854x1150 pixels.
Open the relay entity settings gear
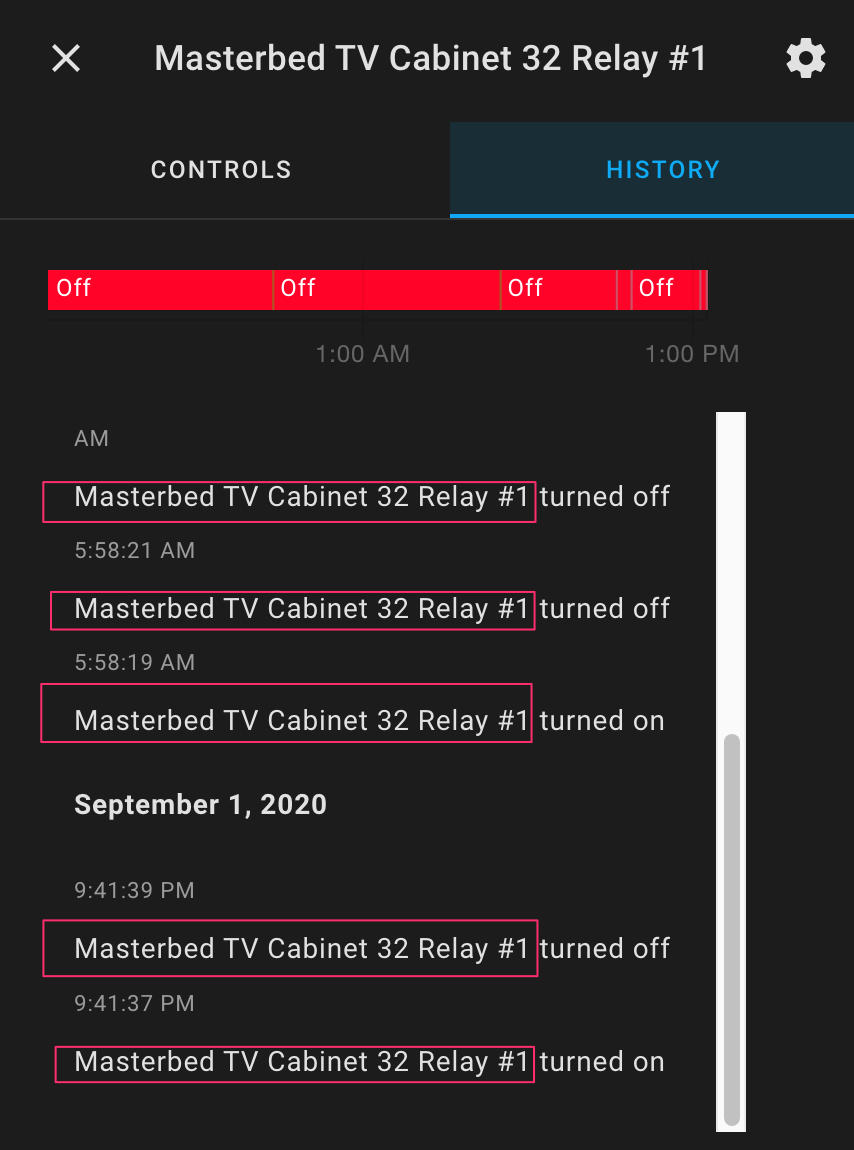(x=806, y=59)
